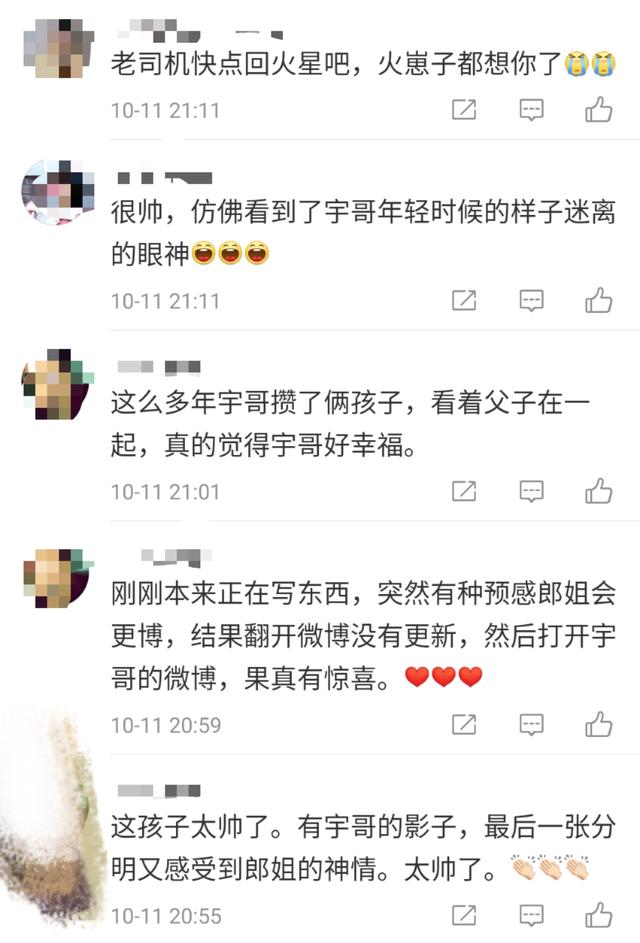Repost the 宇哥攒了俩孩子 comment
The height and width of the screenshot is (943, 640).
coord(464,490)
